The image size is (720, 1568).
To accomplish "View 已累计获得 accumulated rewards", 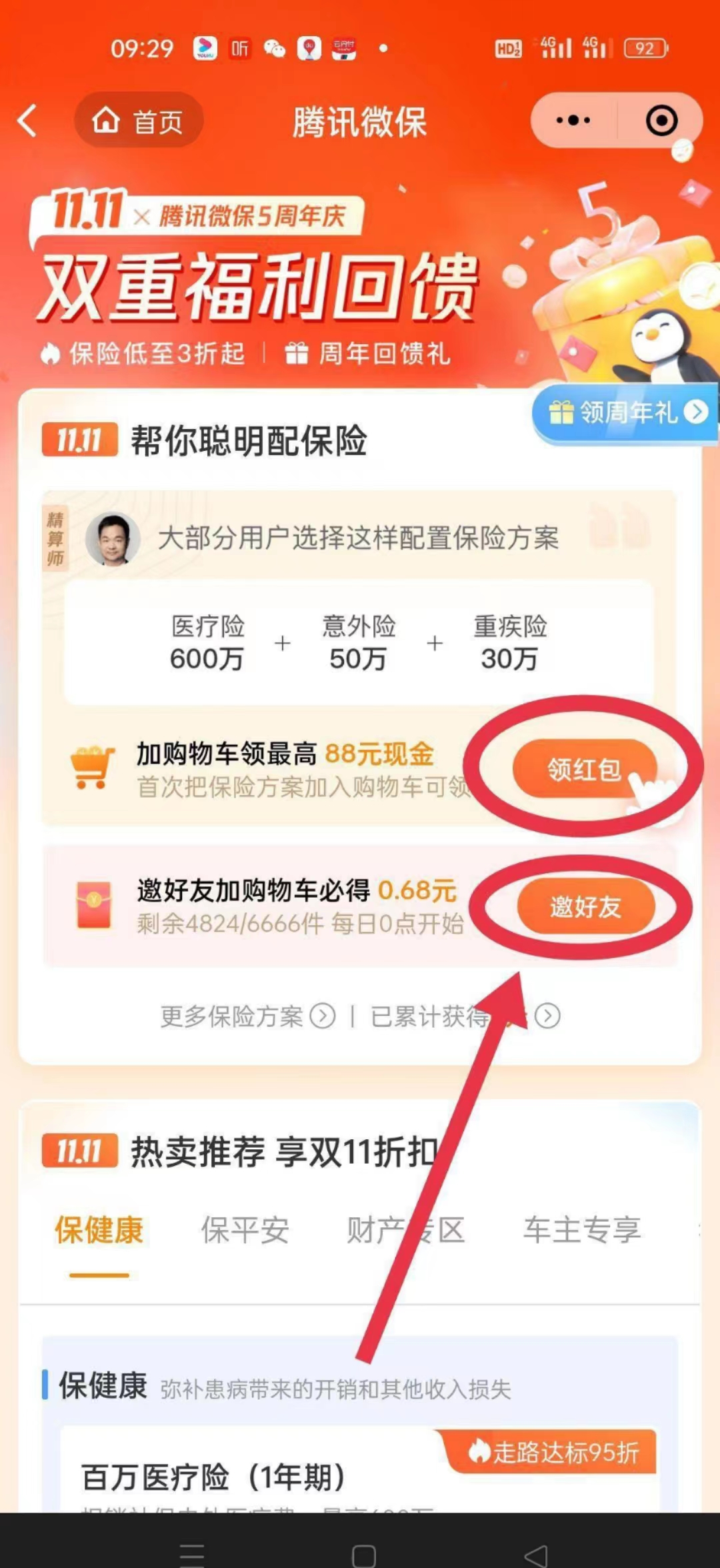I will (465, 1016).
